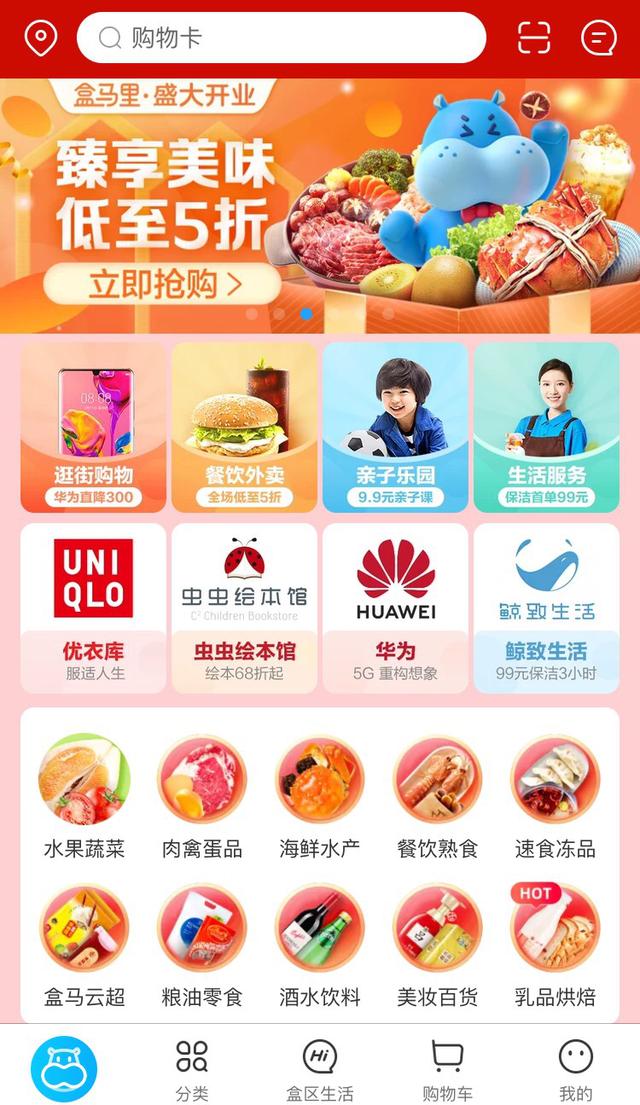This screenshot has height=1105, width=640.
Task: Switch to the 购物车 tab
Action: tap(447, 1068)
